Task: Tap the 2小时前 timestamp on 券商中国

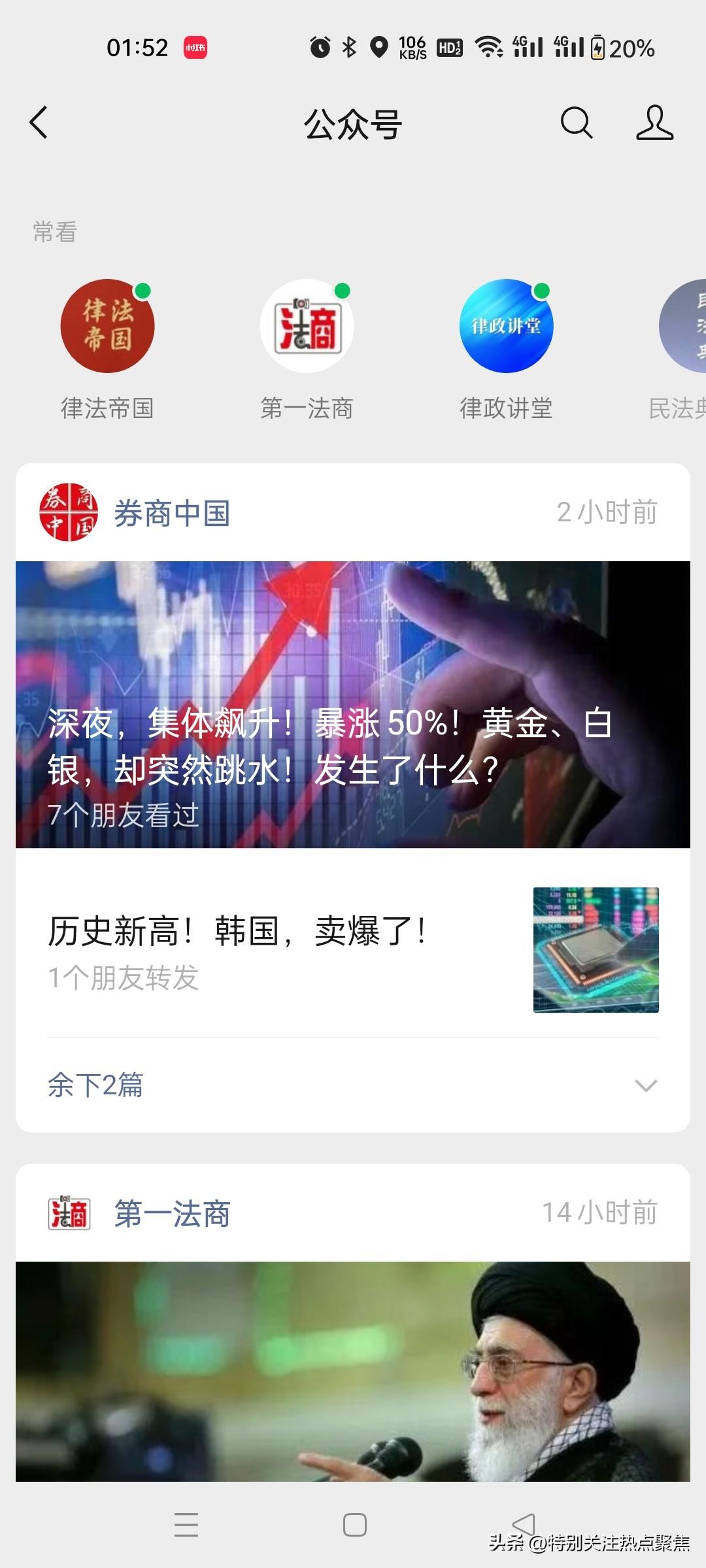Action: pyautogui.click(x=609, y=513)
